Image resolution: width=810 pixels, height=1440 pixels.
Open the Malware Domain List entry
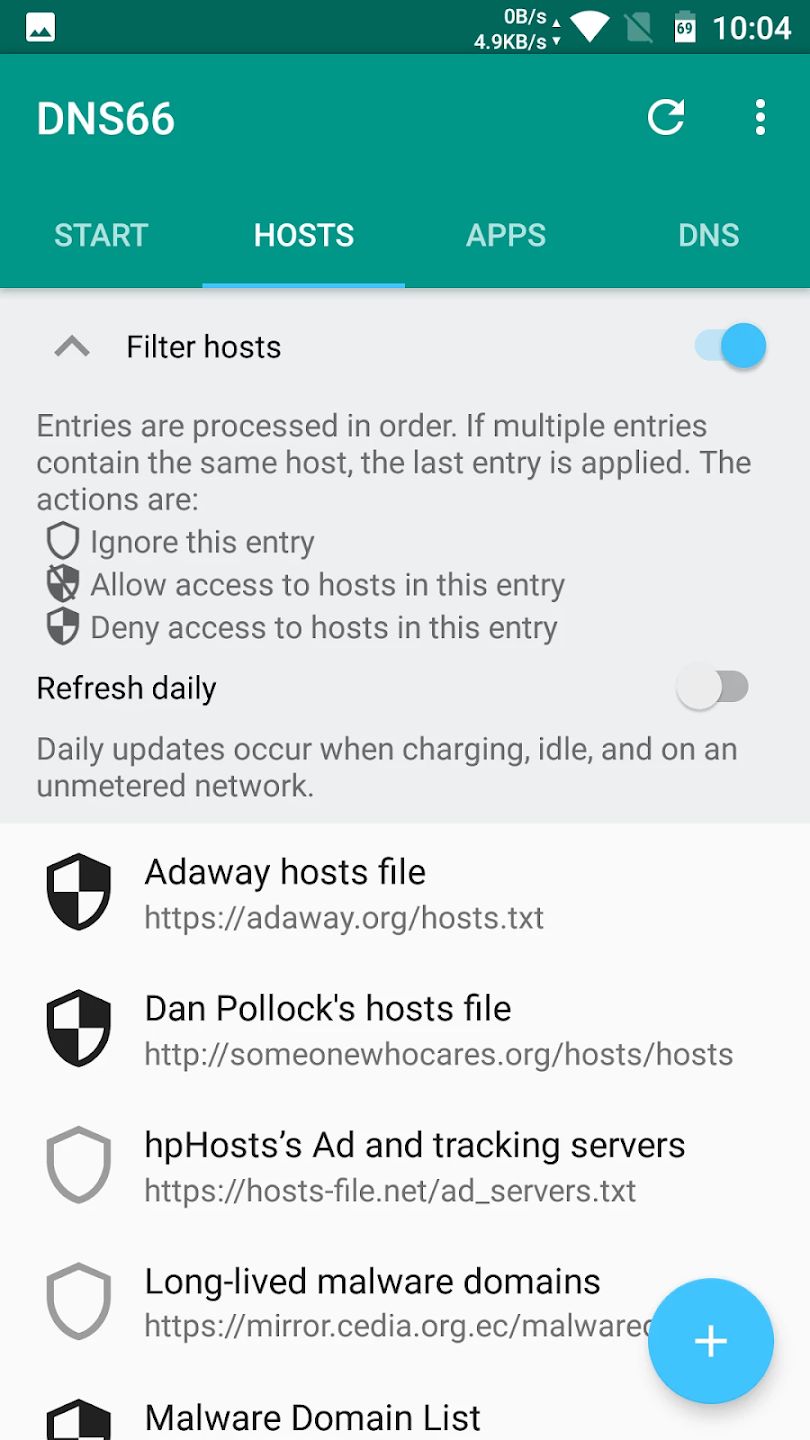312,1417
